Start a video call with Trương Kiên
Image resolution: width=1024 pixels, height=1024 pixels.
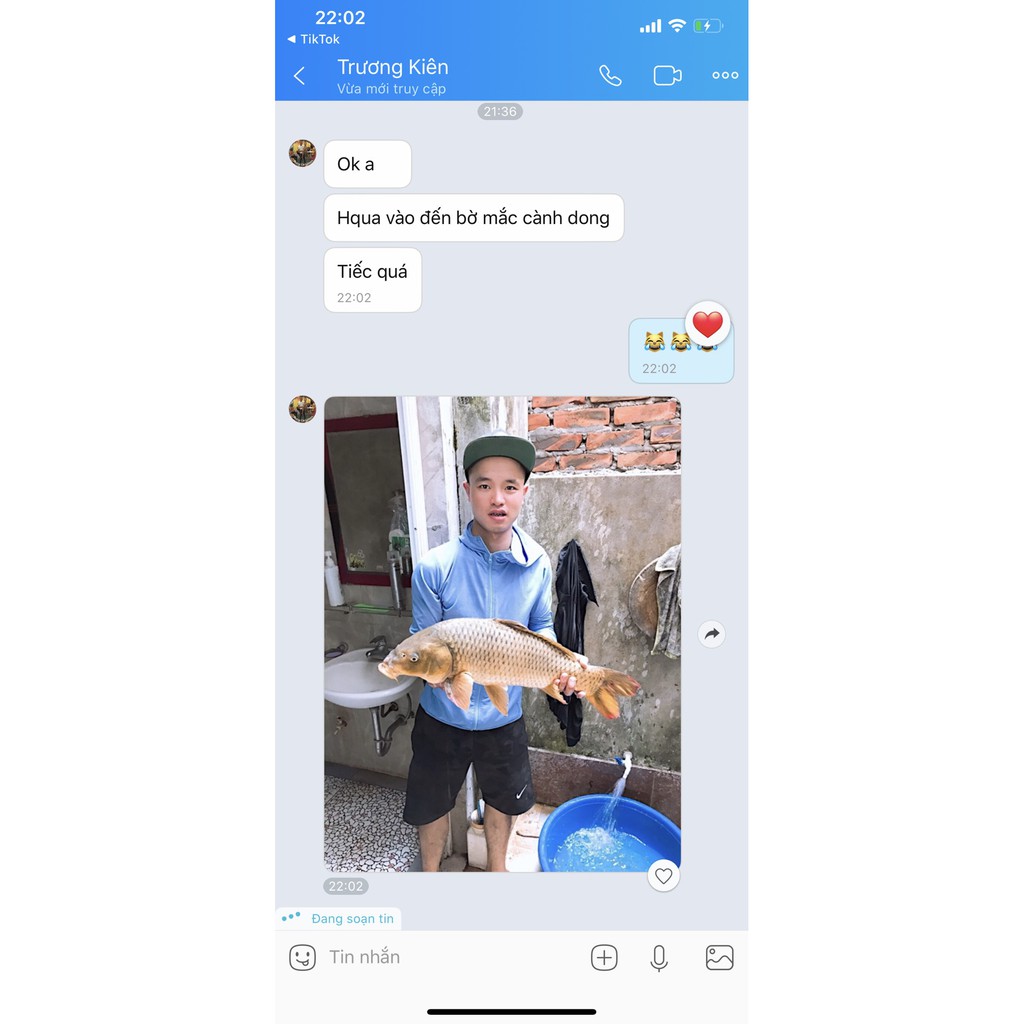pyautogui.click(x=667, y=76)
